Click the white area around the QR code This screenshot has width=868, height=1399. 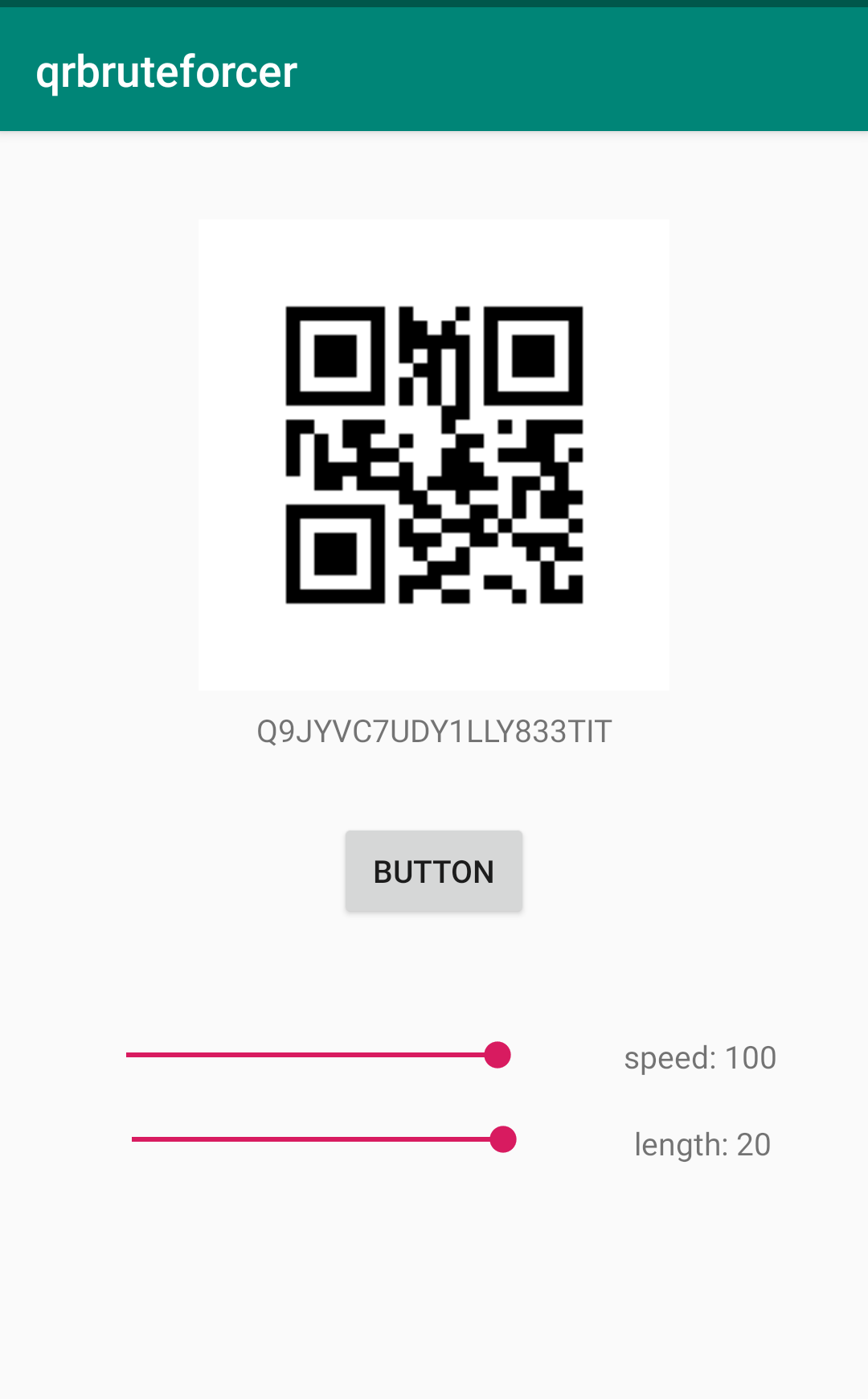point(241,659)
